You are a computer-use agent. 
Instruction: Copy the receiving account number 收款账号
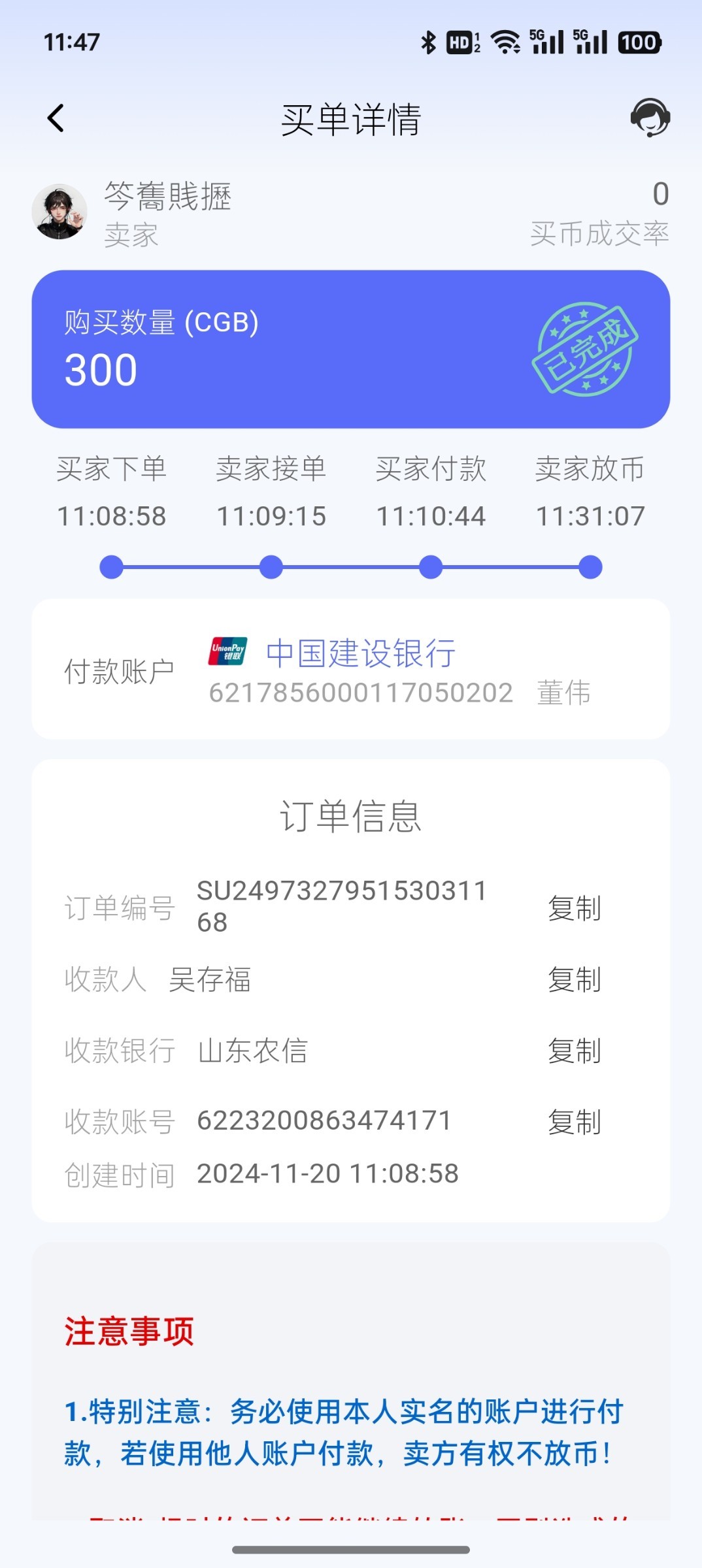coord(574,1122)
